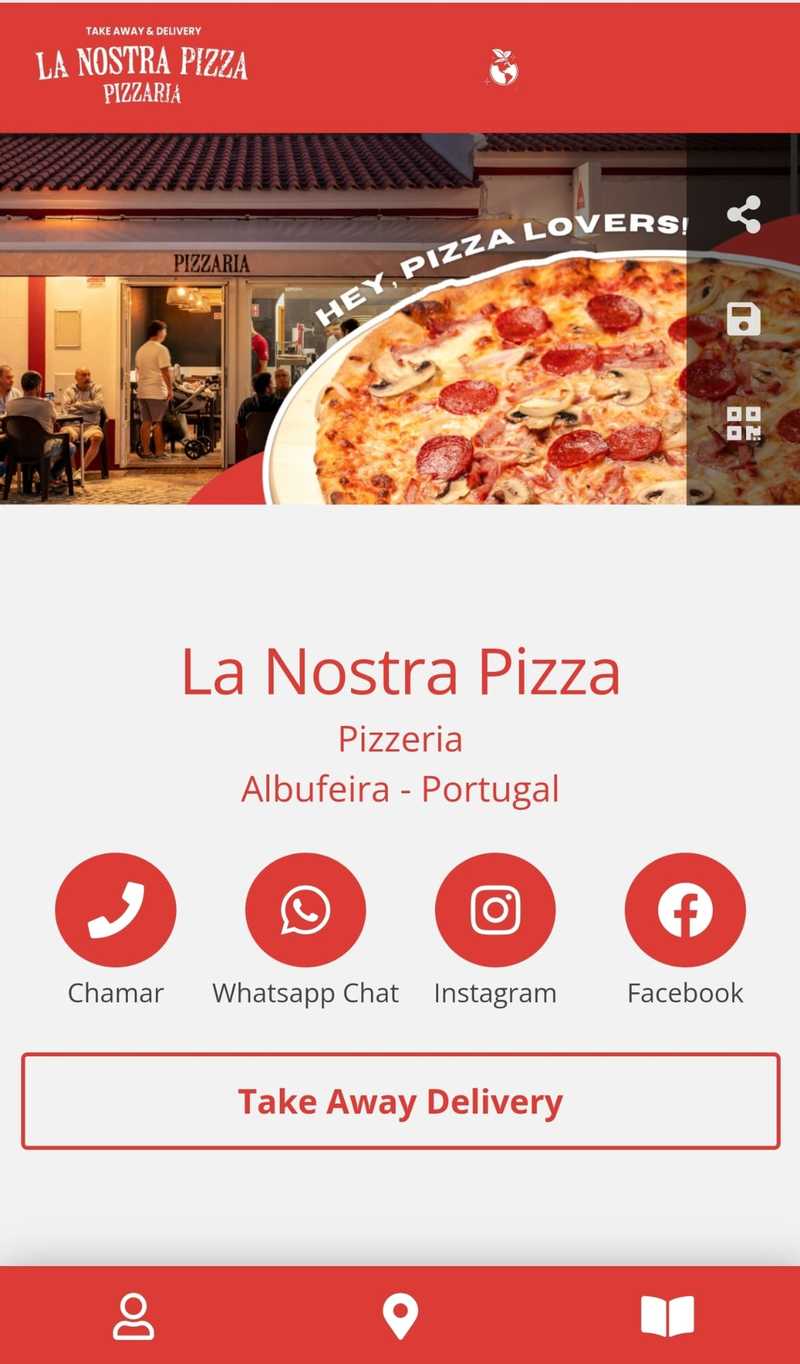This screenshot has width=800, height=1364.
Task: Click the Albufeira - Portugal text
Action: [x=400, y=788]
